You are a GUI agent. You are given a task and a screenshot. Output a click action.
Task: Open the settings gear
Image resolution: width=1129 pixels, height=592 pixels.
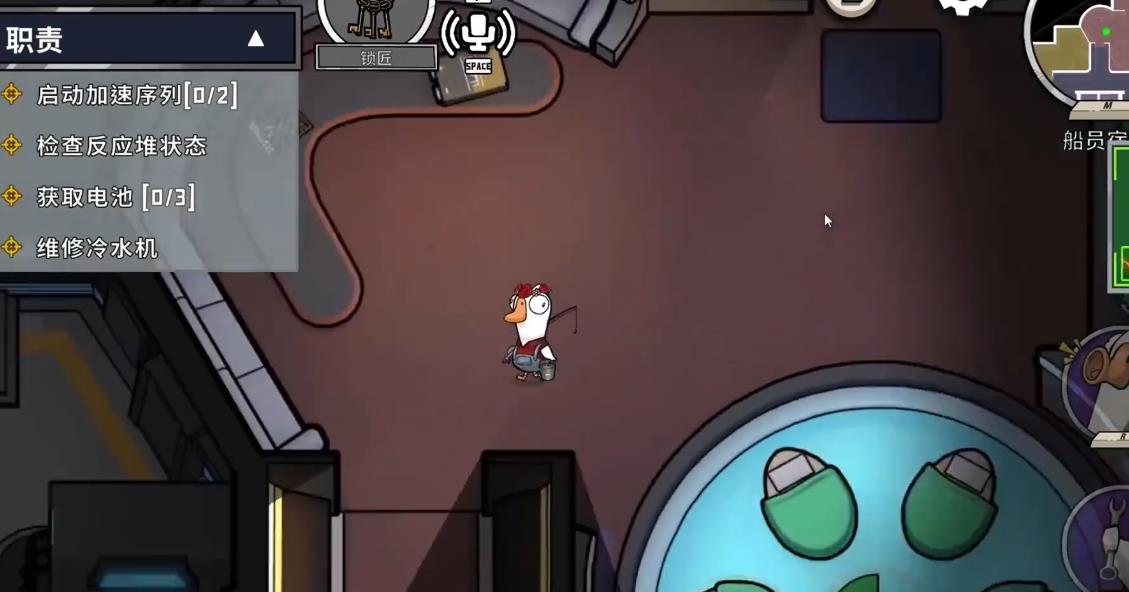coord(960,5)
